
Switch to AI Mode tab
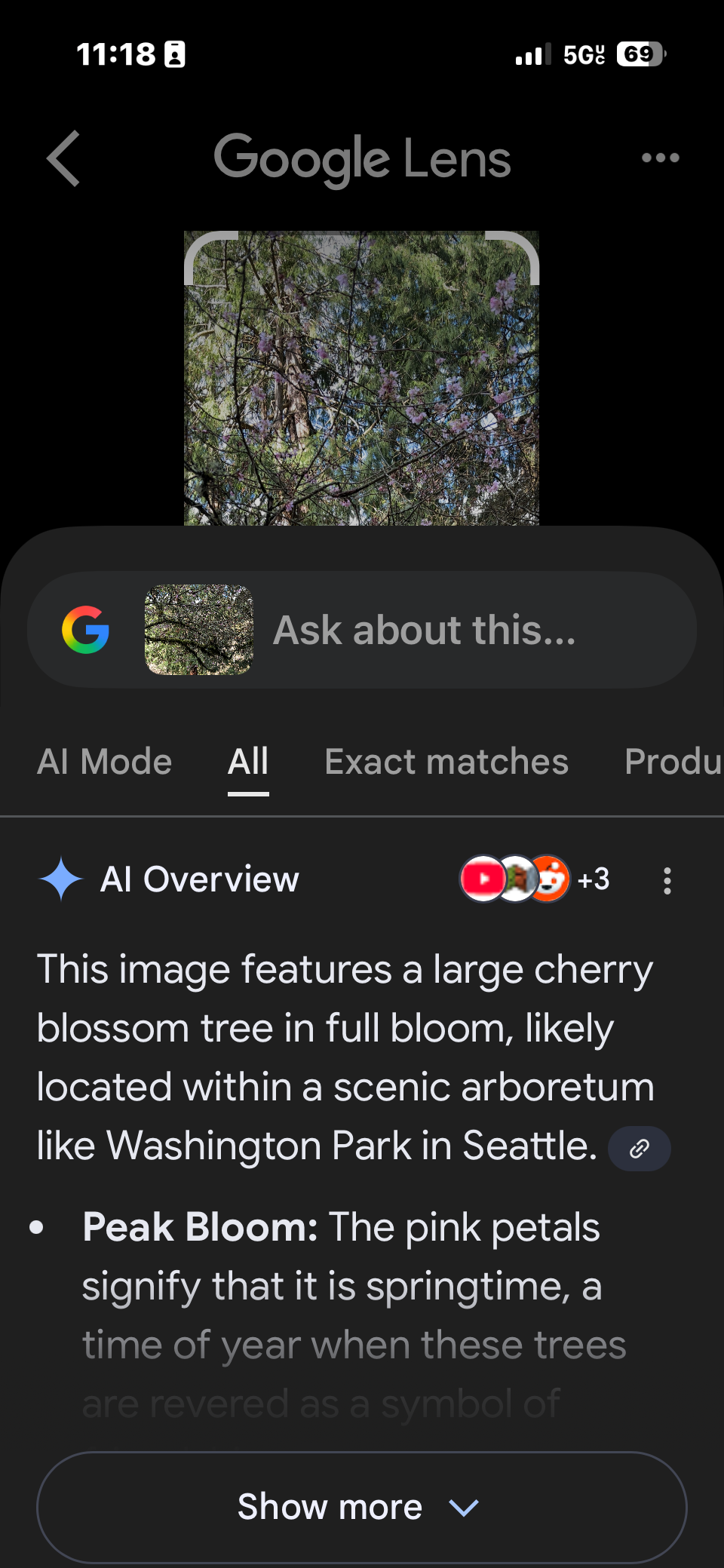point(104,762)
